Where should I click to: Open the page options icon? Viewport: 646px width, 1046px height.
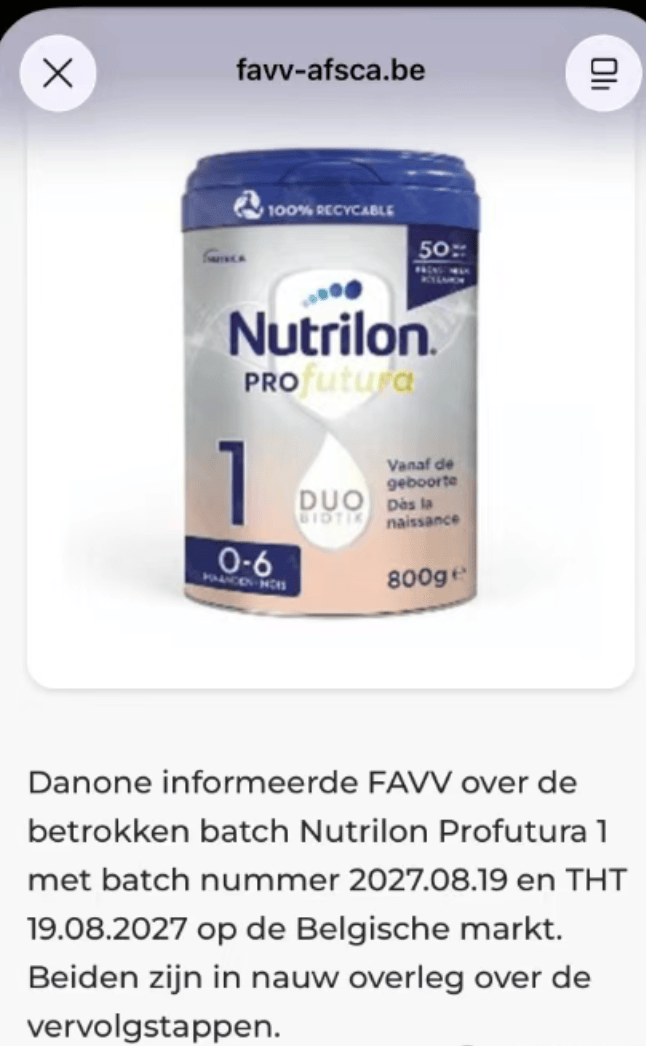pos(603,73)
